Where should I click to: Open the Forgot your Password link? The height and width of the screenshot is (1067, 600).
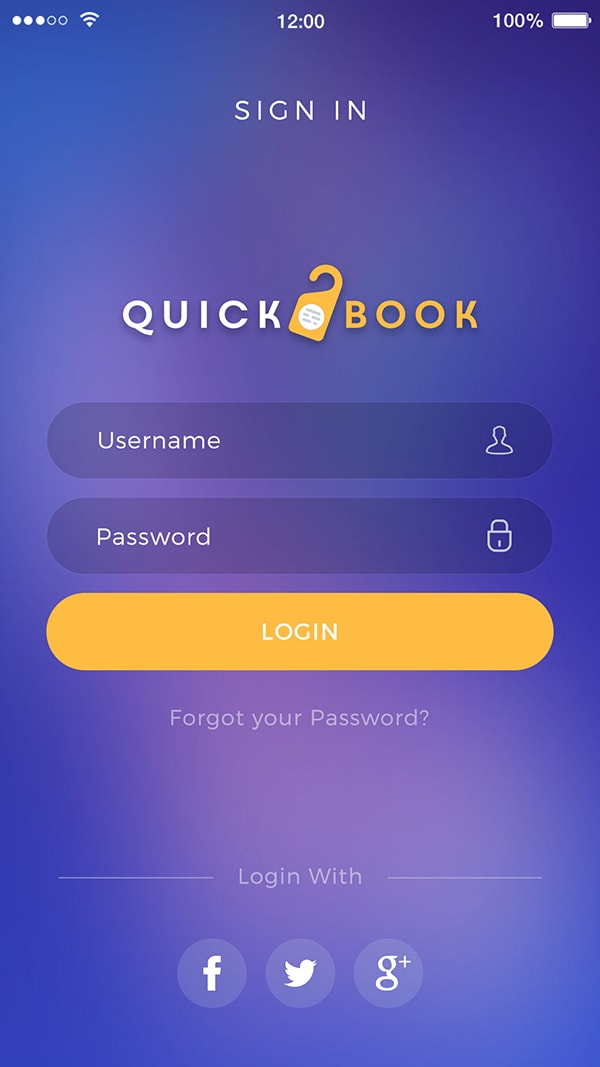(x=299, y=718)
